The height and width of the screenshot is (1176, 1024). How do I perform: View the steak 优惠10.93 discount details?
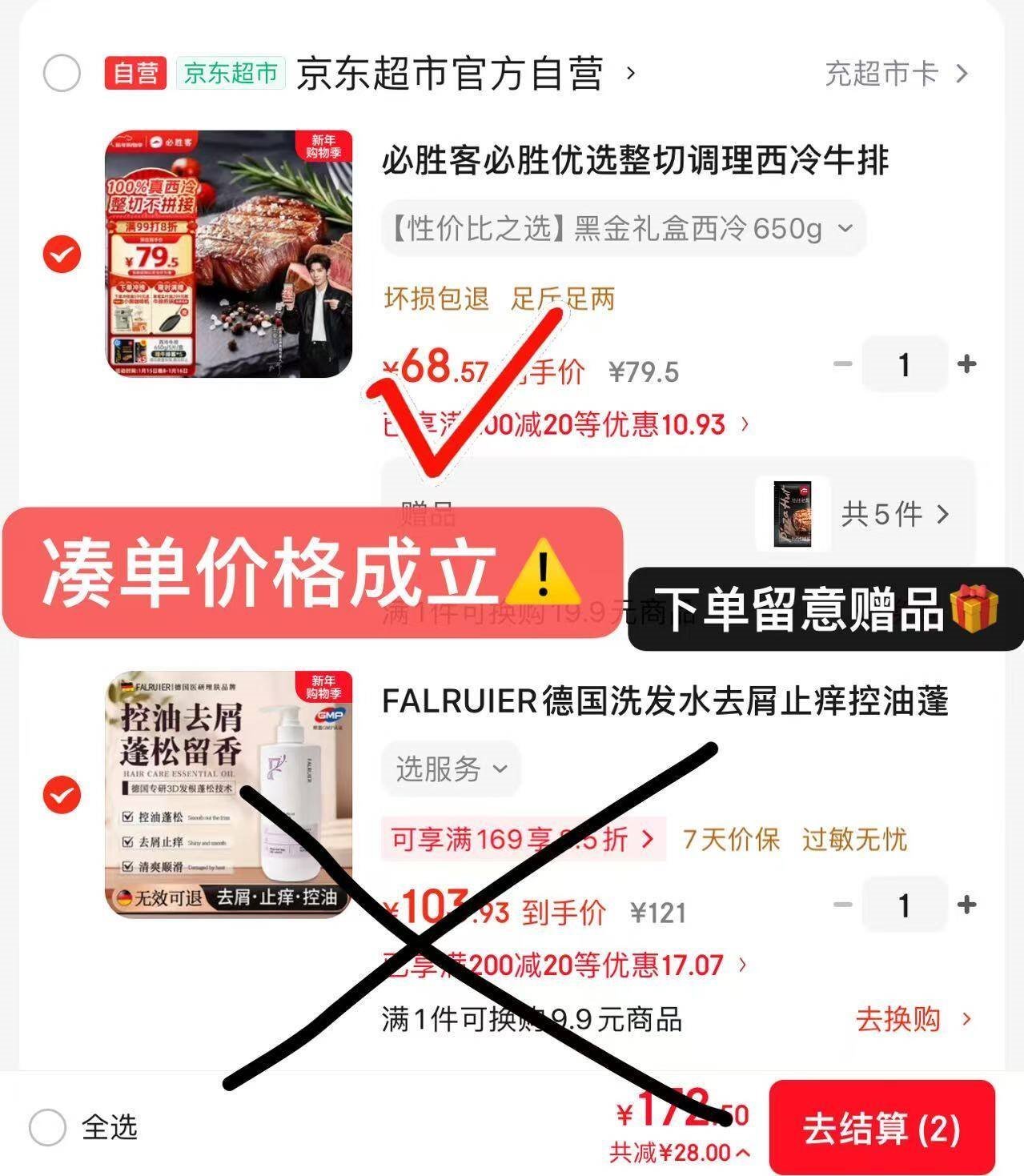(x=567, y=423)
